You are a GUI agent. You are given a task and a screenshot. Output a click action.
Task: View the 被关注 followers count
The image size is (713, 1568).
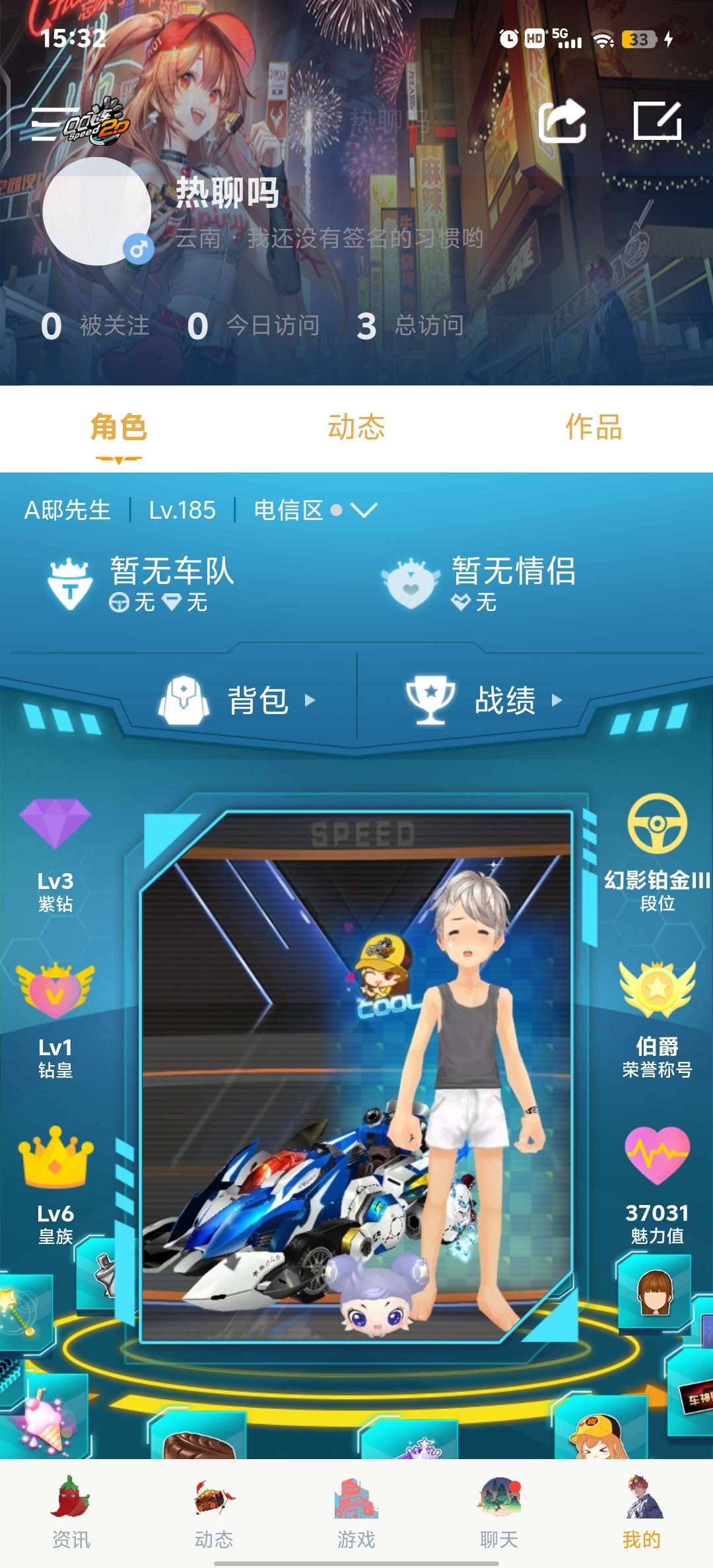pyautogui.click(x=94, y=326)
